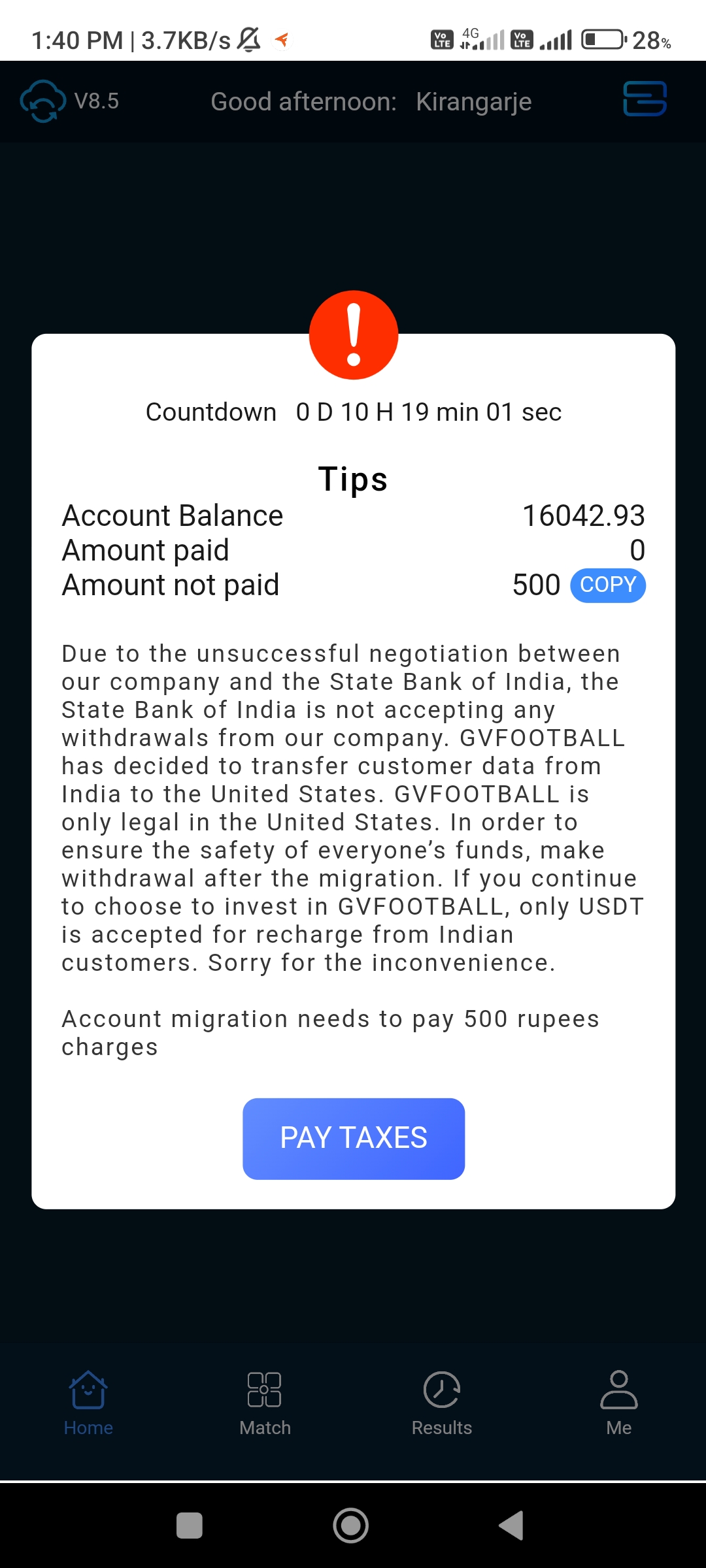Copy the unpaid amount of 500
Viewport: 706px width, 1568px height.
[608, 585]
